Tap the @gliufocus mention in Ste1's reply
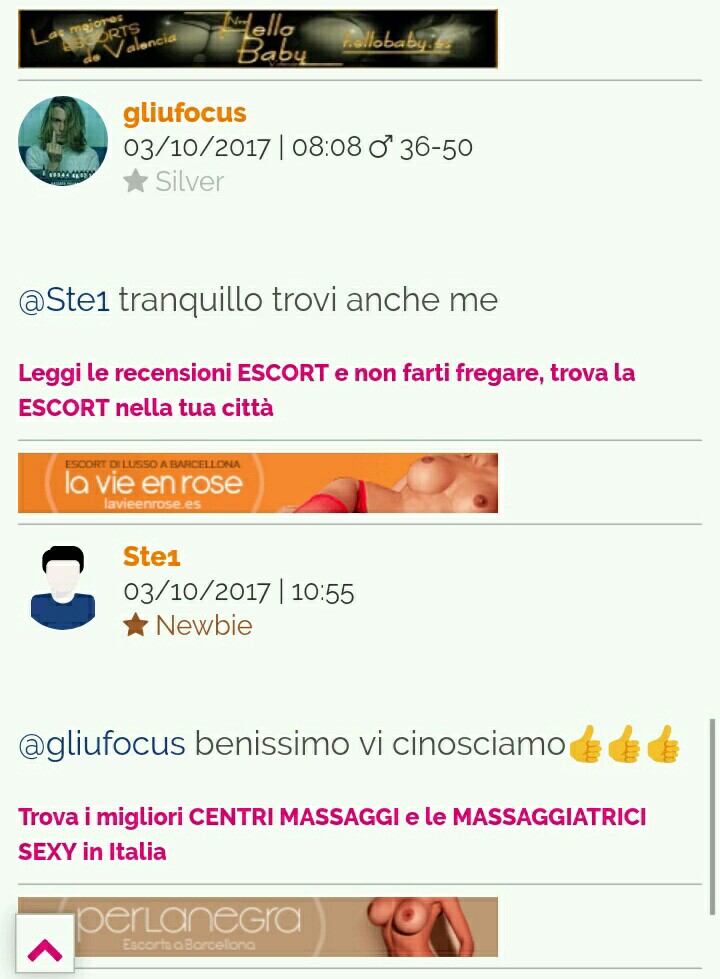The height and width of the screenshot is (979, 720). [x=102, y=744]
